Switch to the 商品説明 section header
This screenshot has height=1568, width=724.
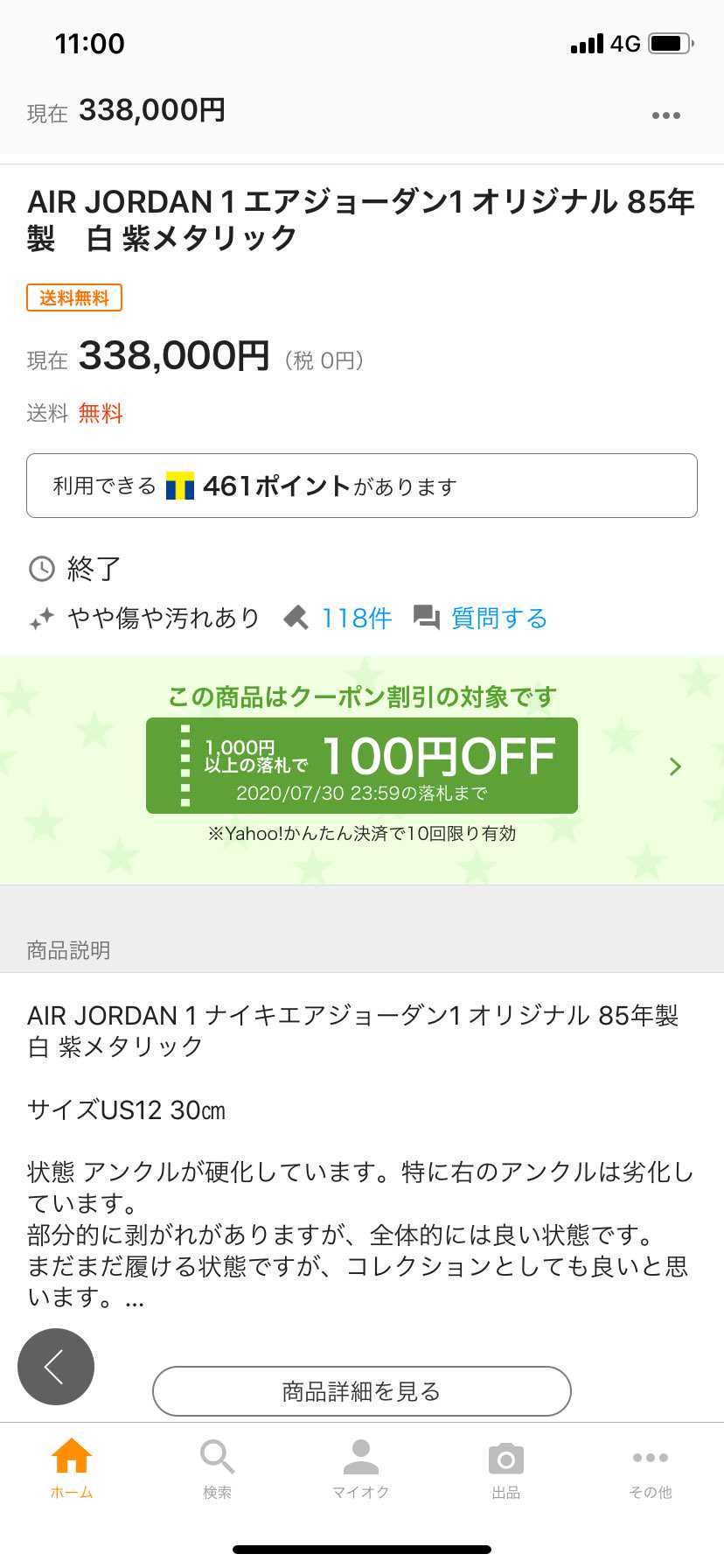point(67,950)
